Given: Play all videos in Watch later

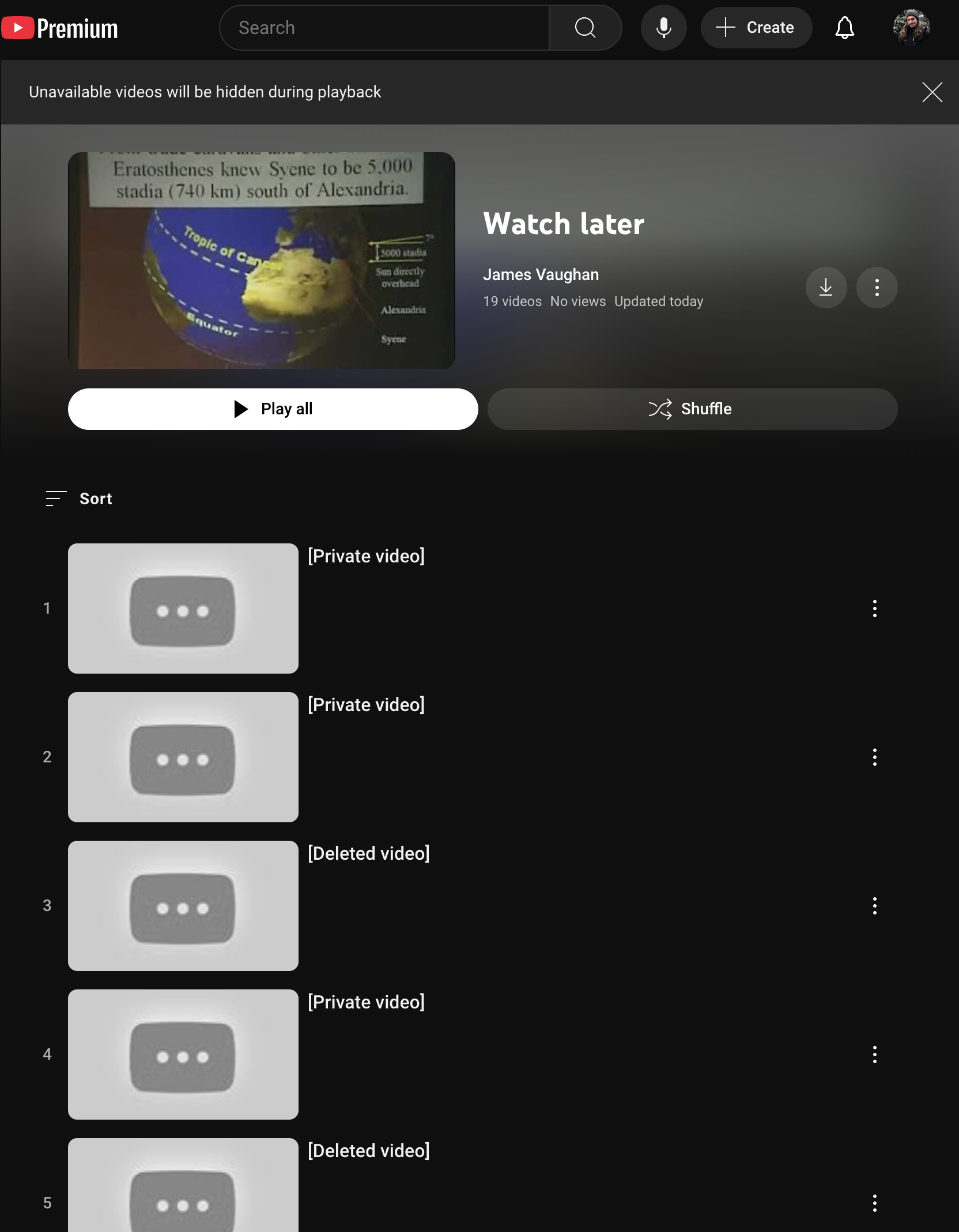Looking at the screenshot, I should [x=273, y=409].
